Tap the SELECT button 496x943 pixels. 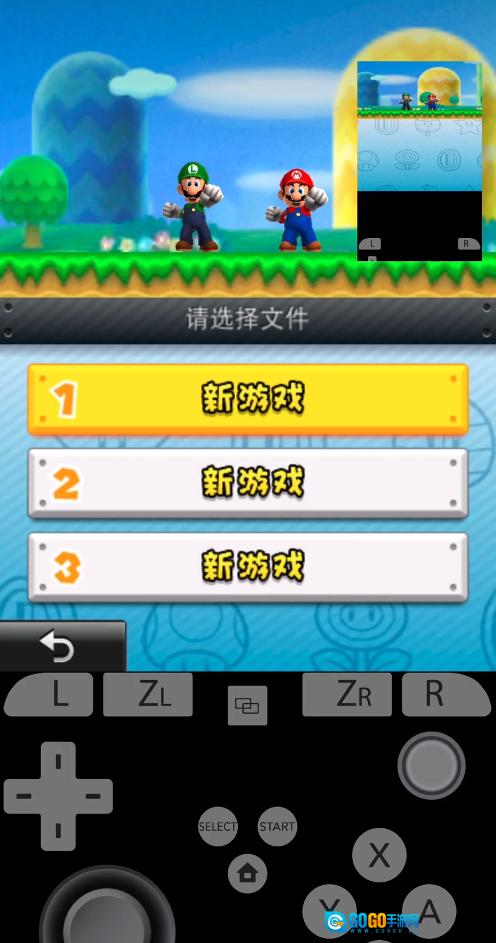(218, 826)
